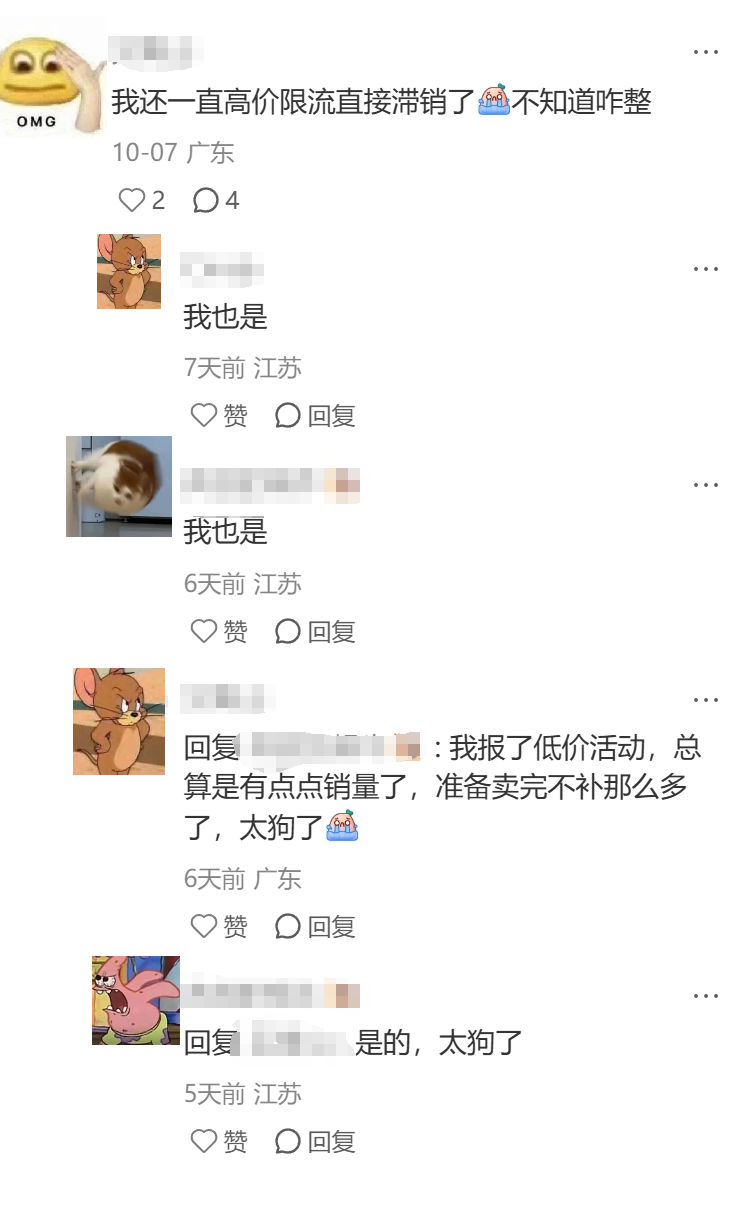
Task: View the Patrick Star avatar user's profile
Action: point(135,1000)
